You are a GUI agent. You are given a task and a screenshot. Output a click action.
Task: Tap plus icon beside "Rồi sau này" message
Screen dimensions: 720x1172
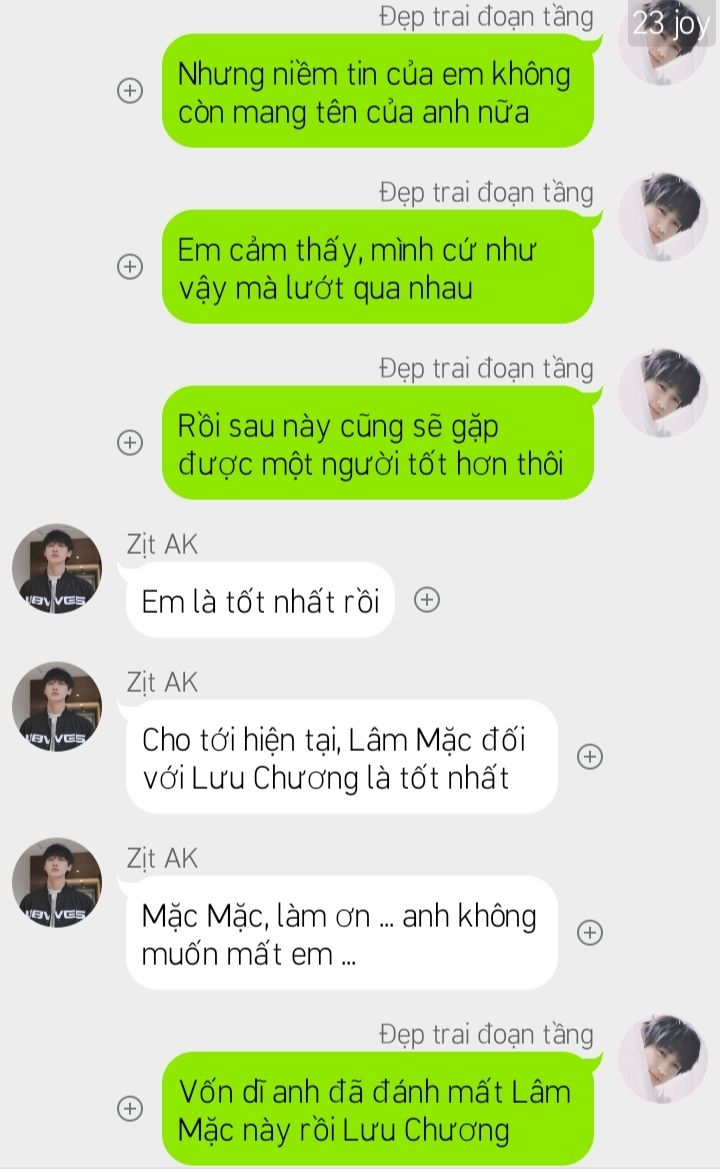[x=130, y=443]
